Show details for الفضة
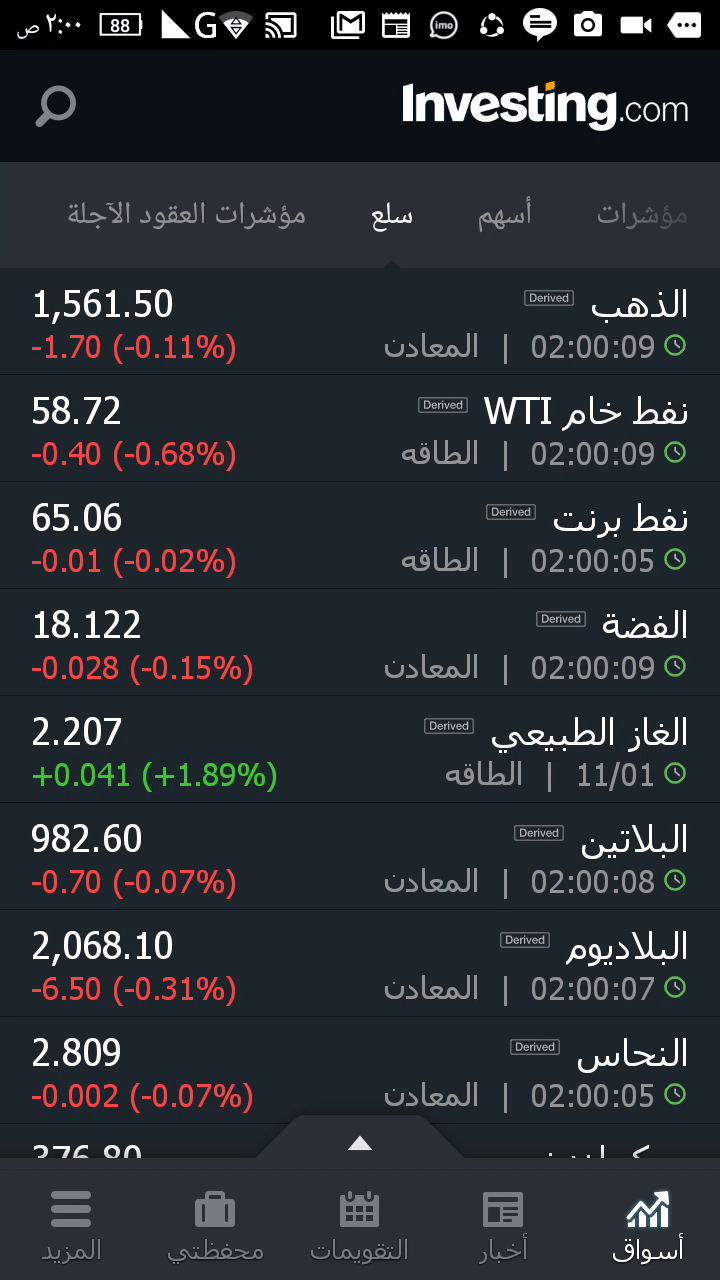Image resolution: width=720 pixels, height=1280 pixels. tap(360, 643)
